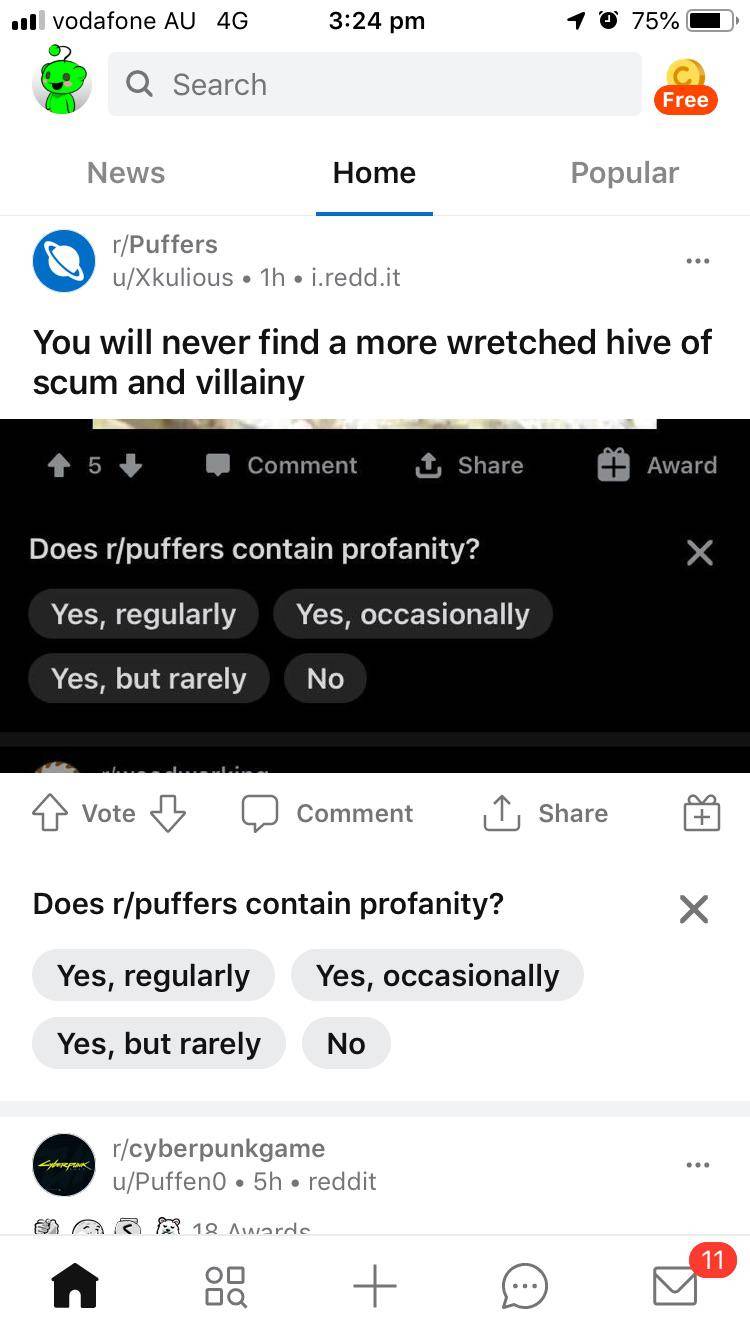The image size is (750, 1334).
Task: Open the inbox with 11 notifications
Action: [x=675, y=1286]
